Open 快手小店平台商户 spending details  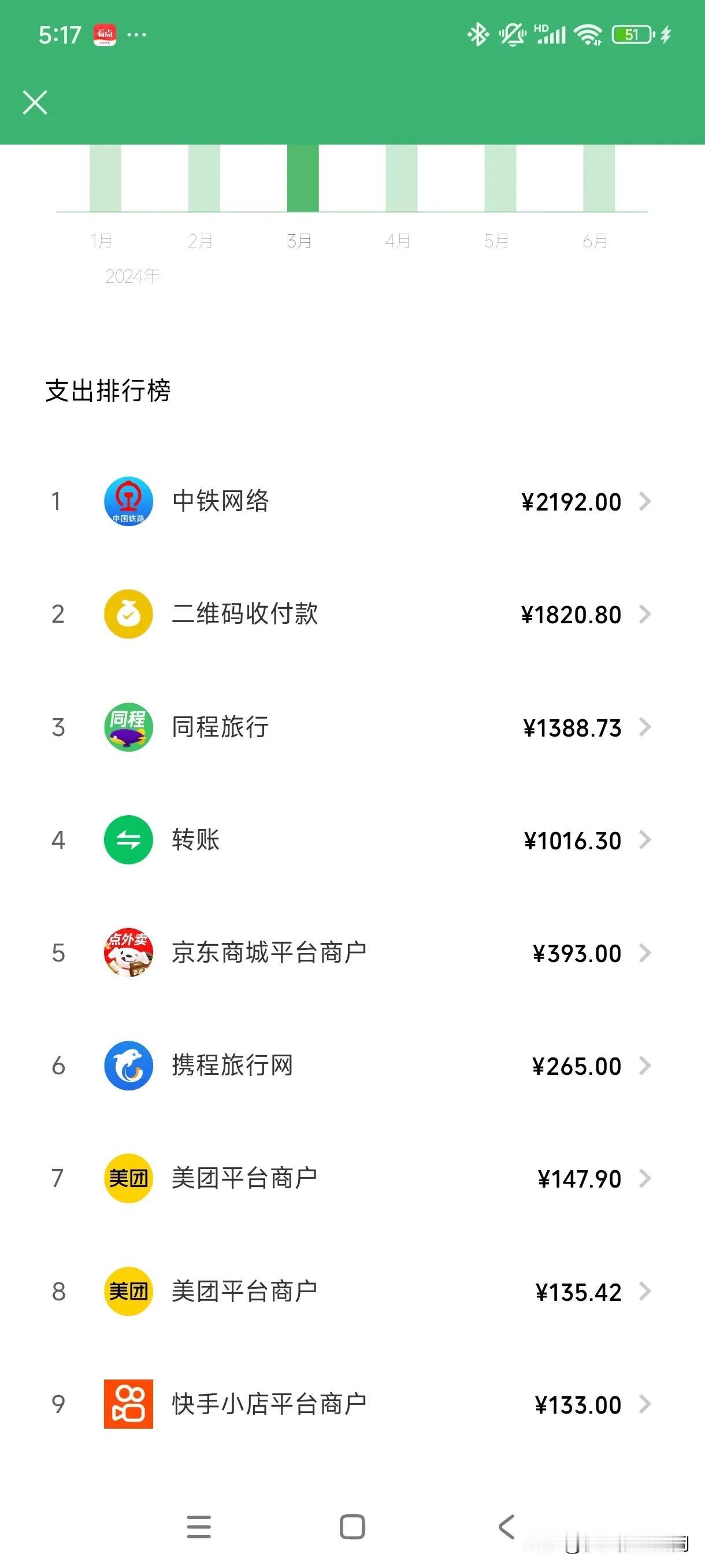tap(352, 1404)
